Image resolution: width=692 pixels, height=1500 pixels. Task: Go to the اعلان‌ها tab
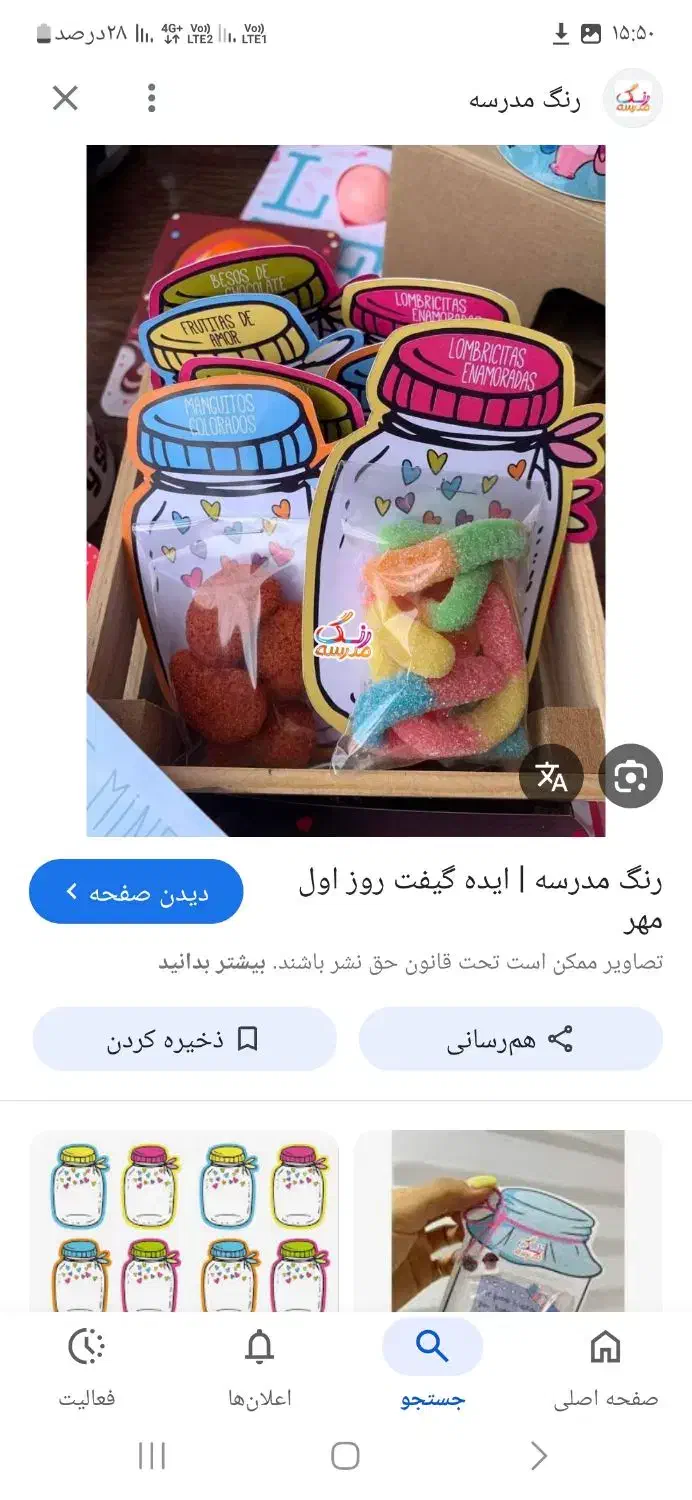[259, 1366]
